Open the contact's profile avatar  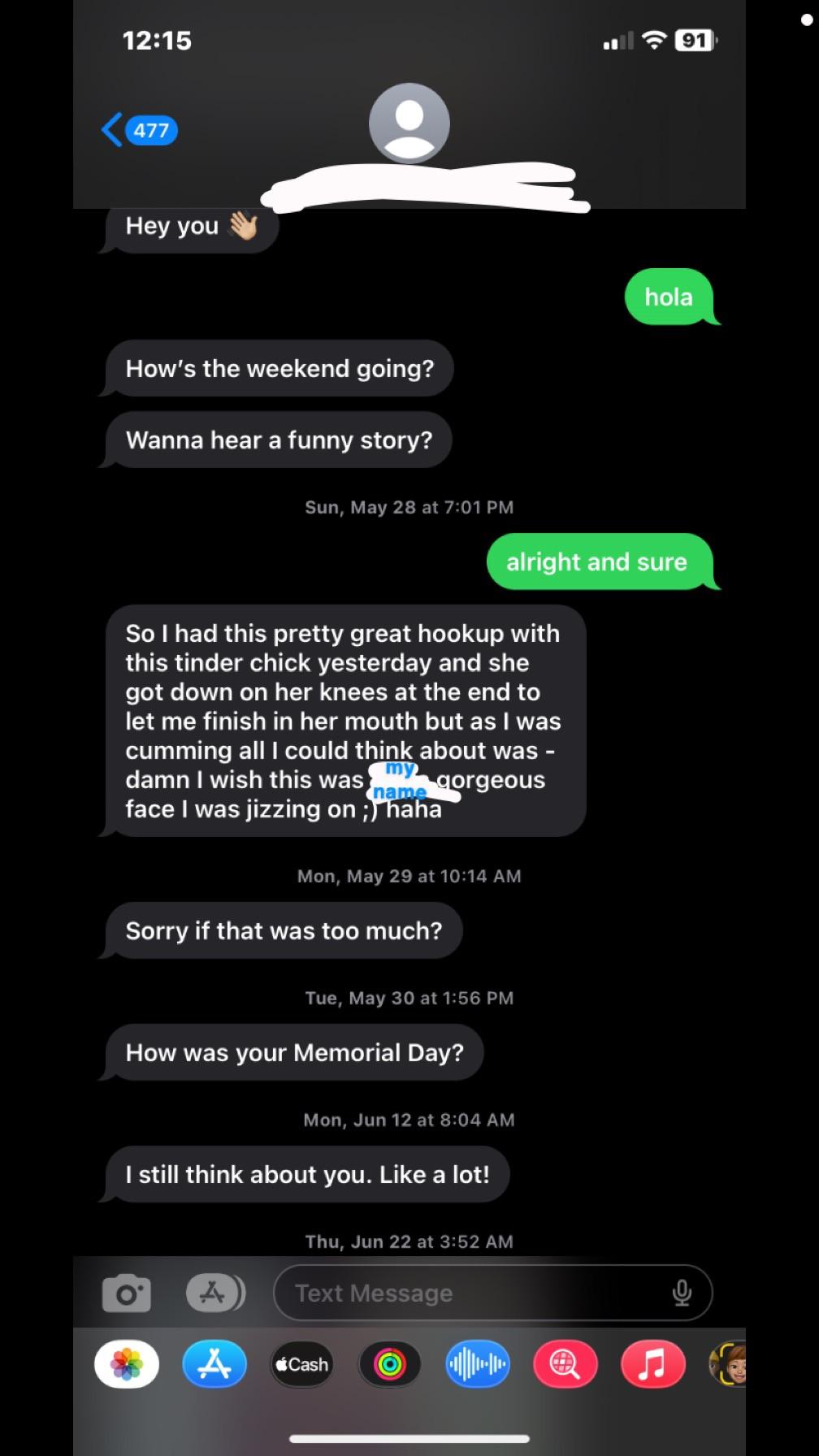click(x=409, y=123)
